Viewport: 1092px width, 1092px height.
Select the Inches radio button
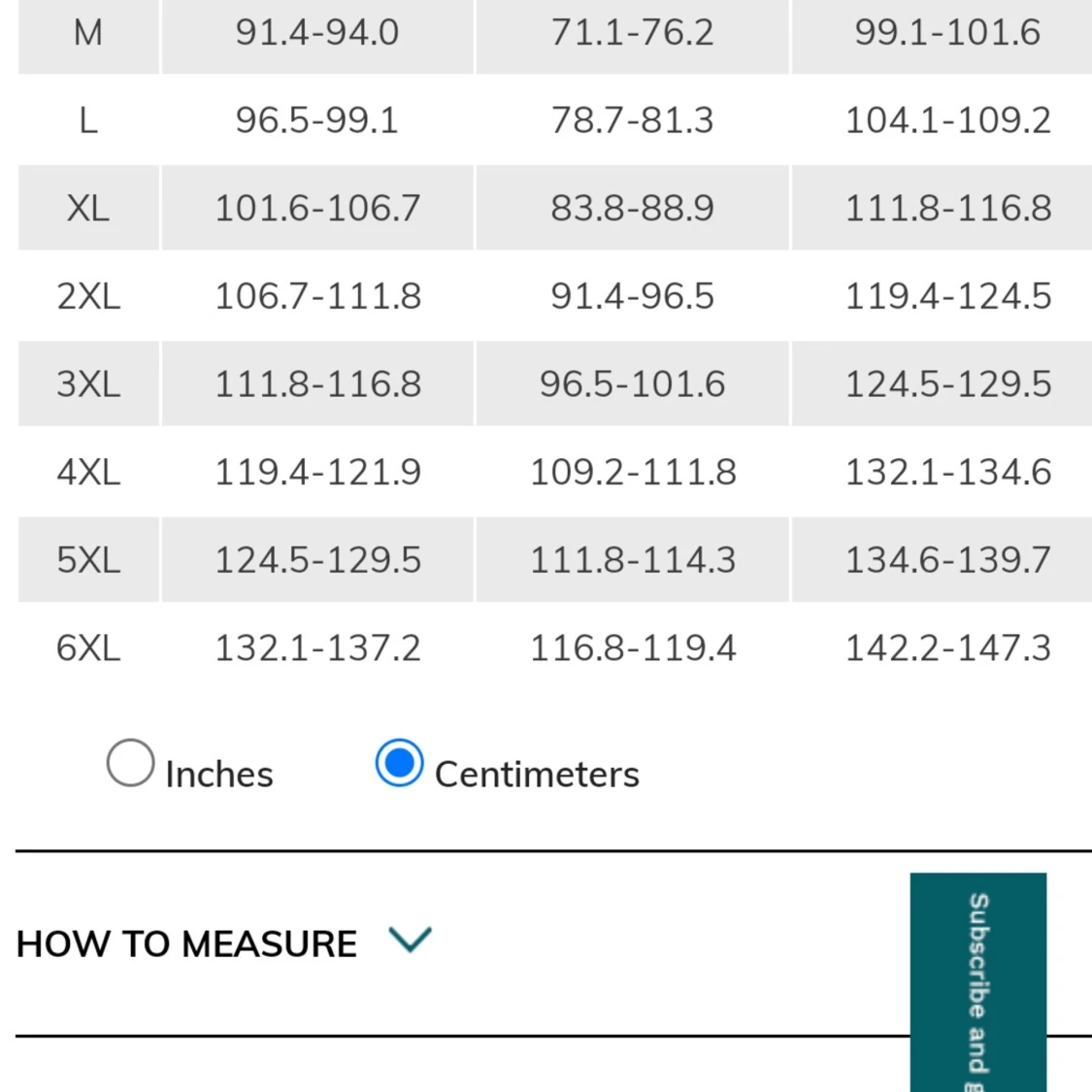coord(130,763)
